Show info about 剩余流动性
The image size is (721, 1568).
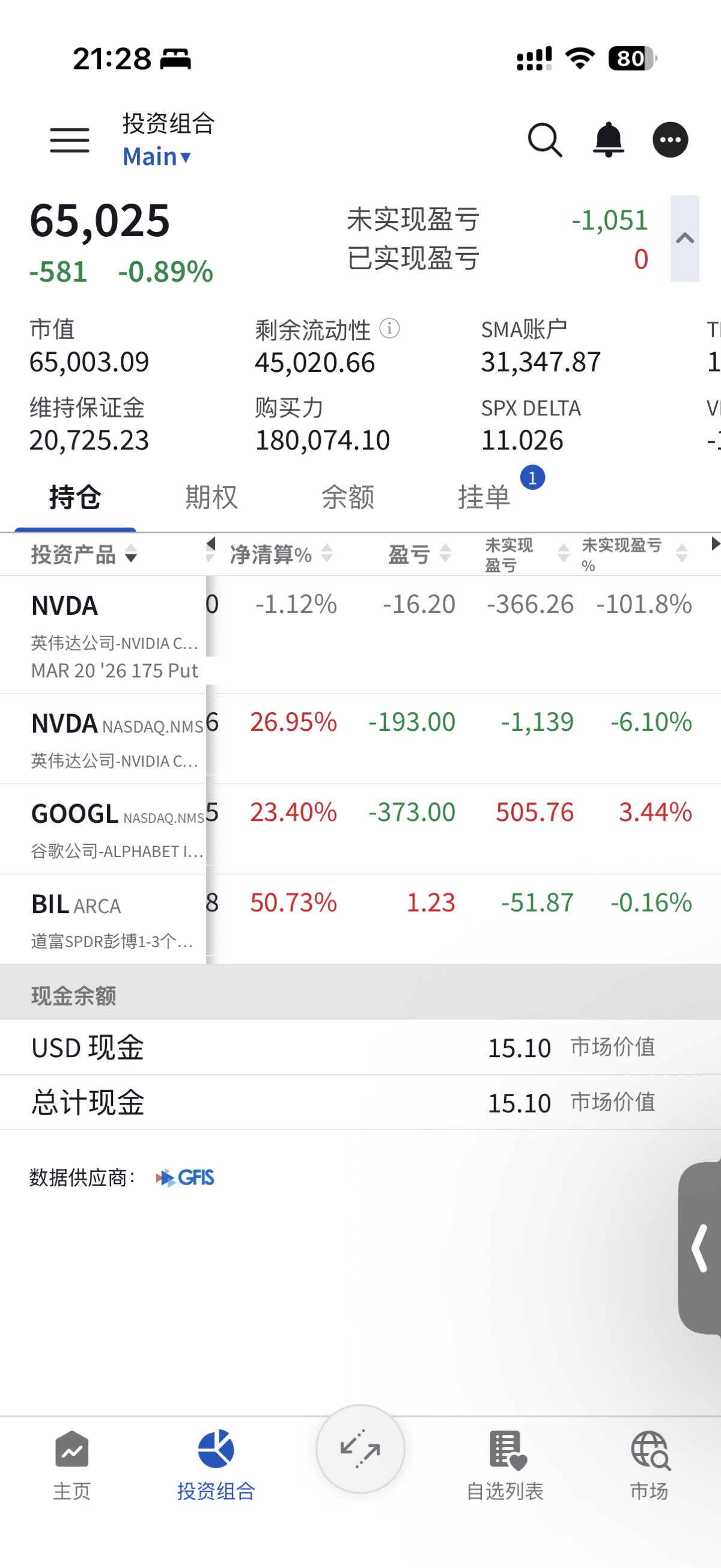click(389, 329)
